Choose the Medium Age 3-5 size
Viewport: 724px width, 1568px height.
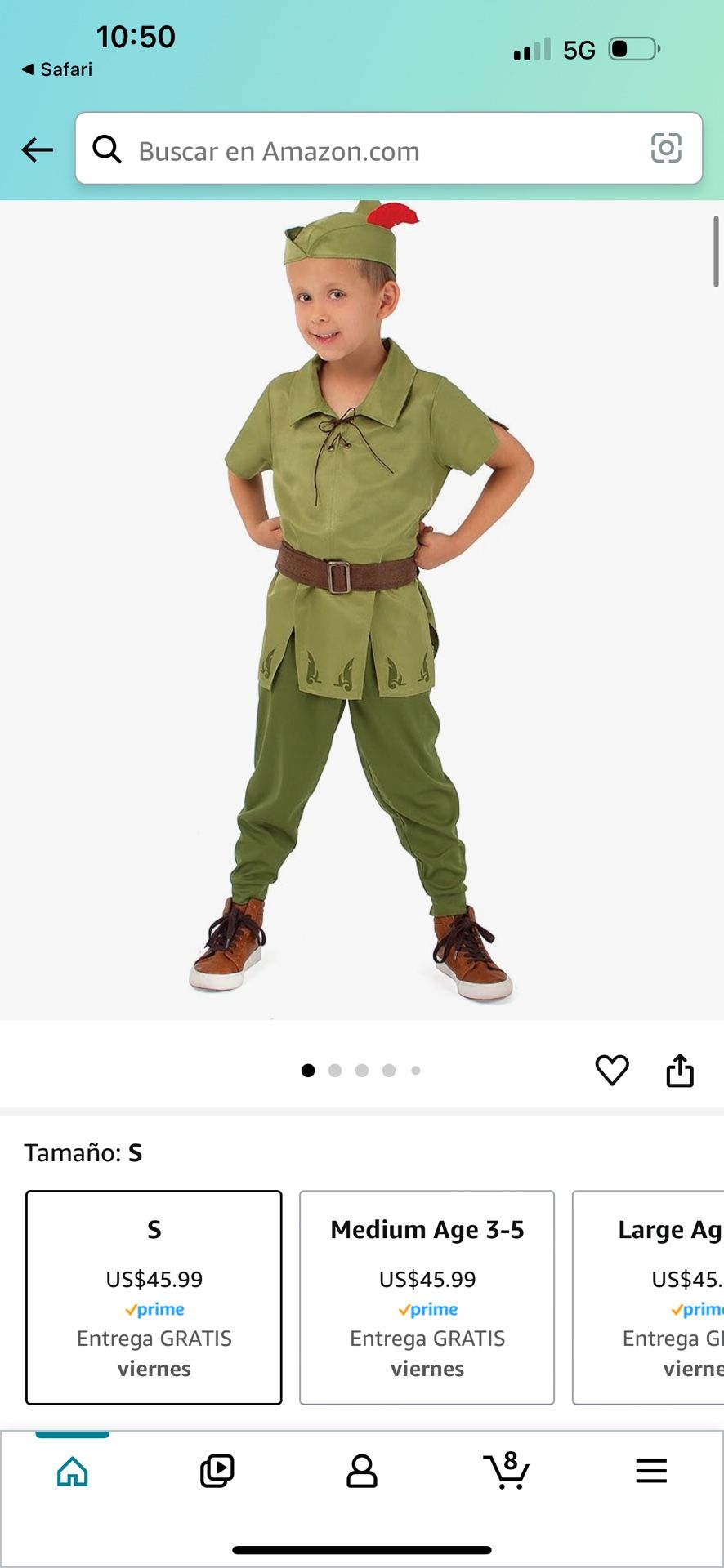click(x=427, y=1297)
